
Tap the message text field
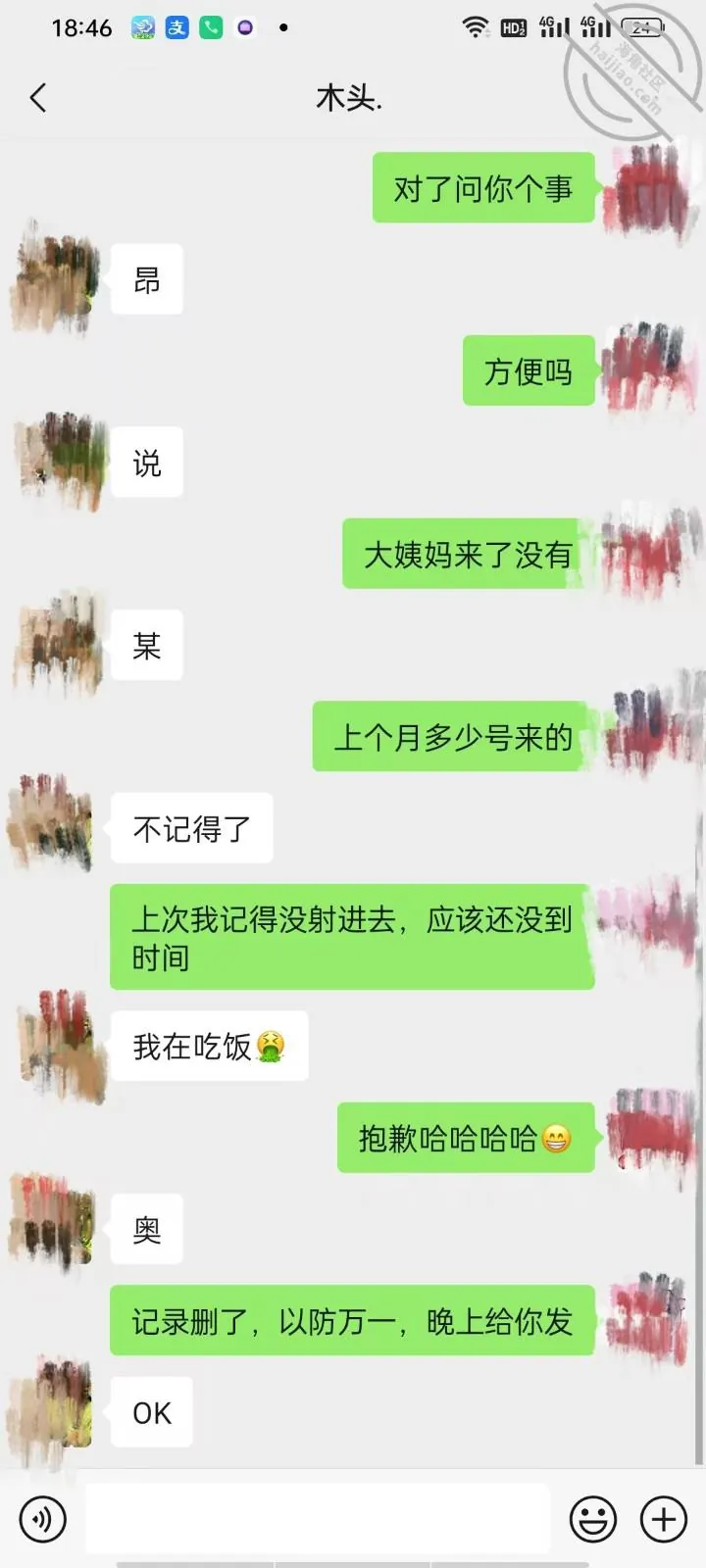click(x=318, y=1518)
